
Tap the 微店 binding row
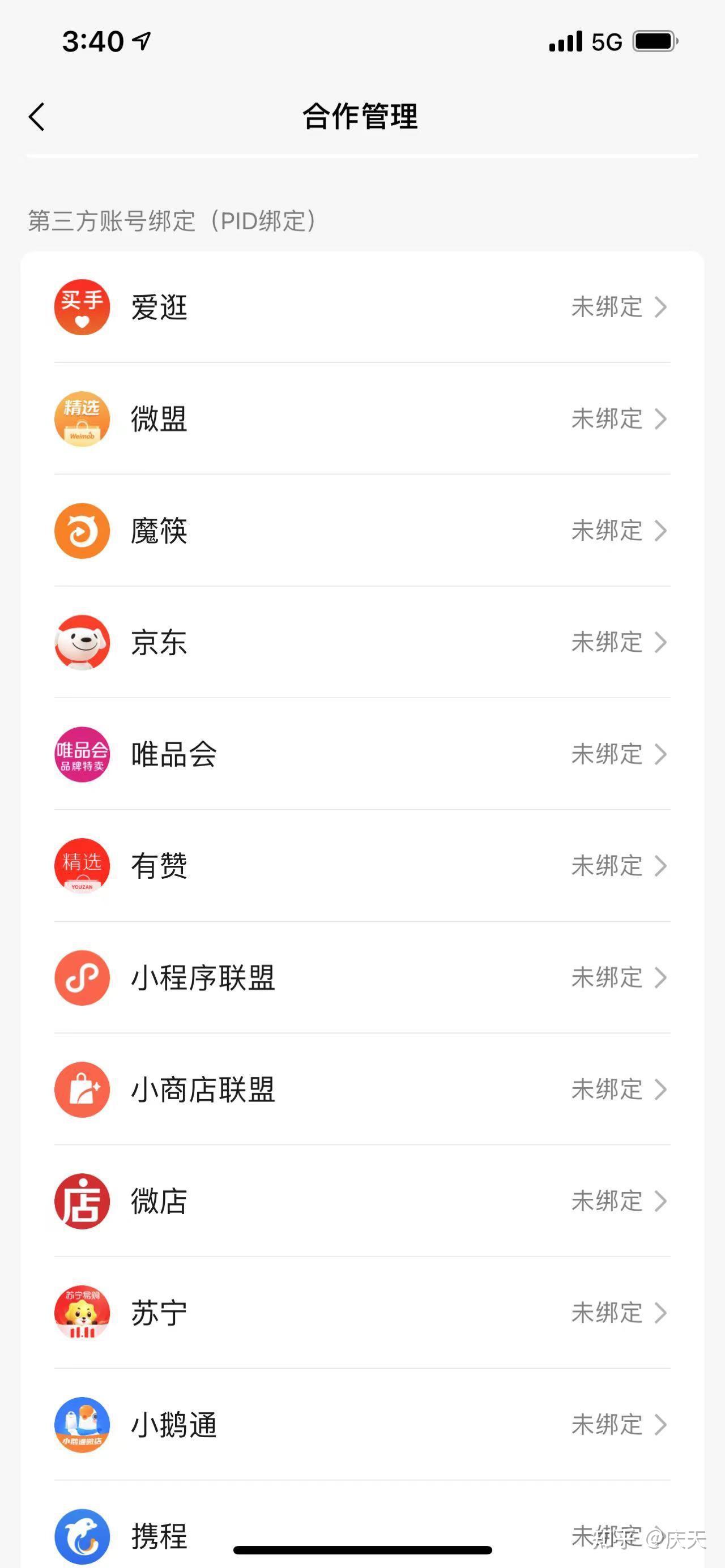point(362,1201)
